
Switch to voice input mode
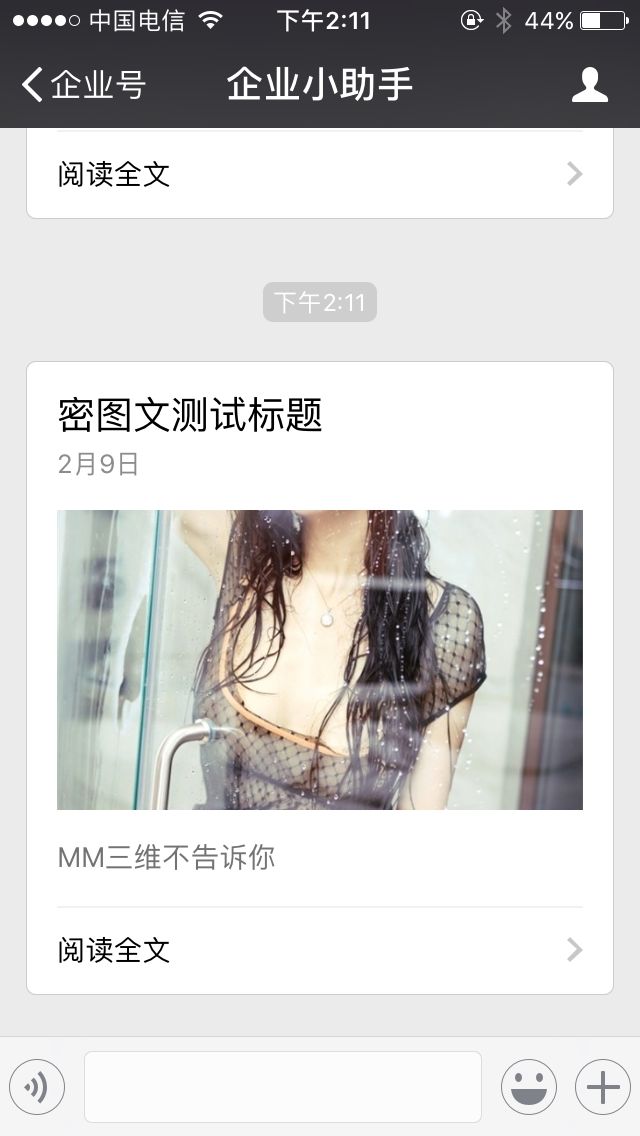pos(37,1087)
